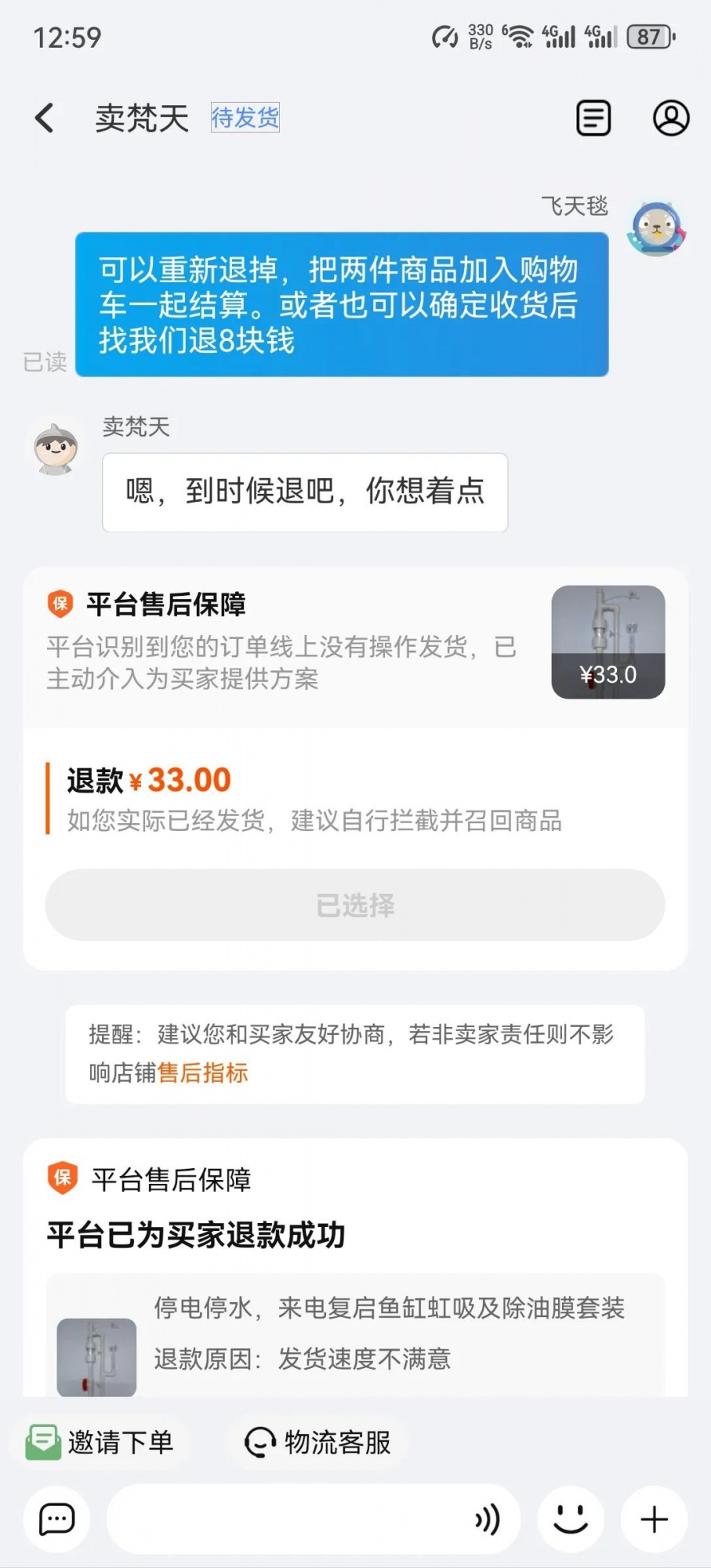
Task: Tap the 待发货 status tag
Action: pos(245,118)
